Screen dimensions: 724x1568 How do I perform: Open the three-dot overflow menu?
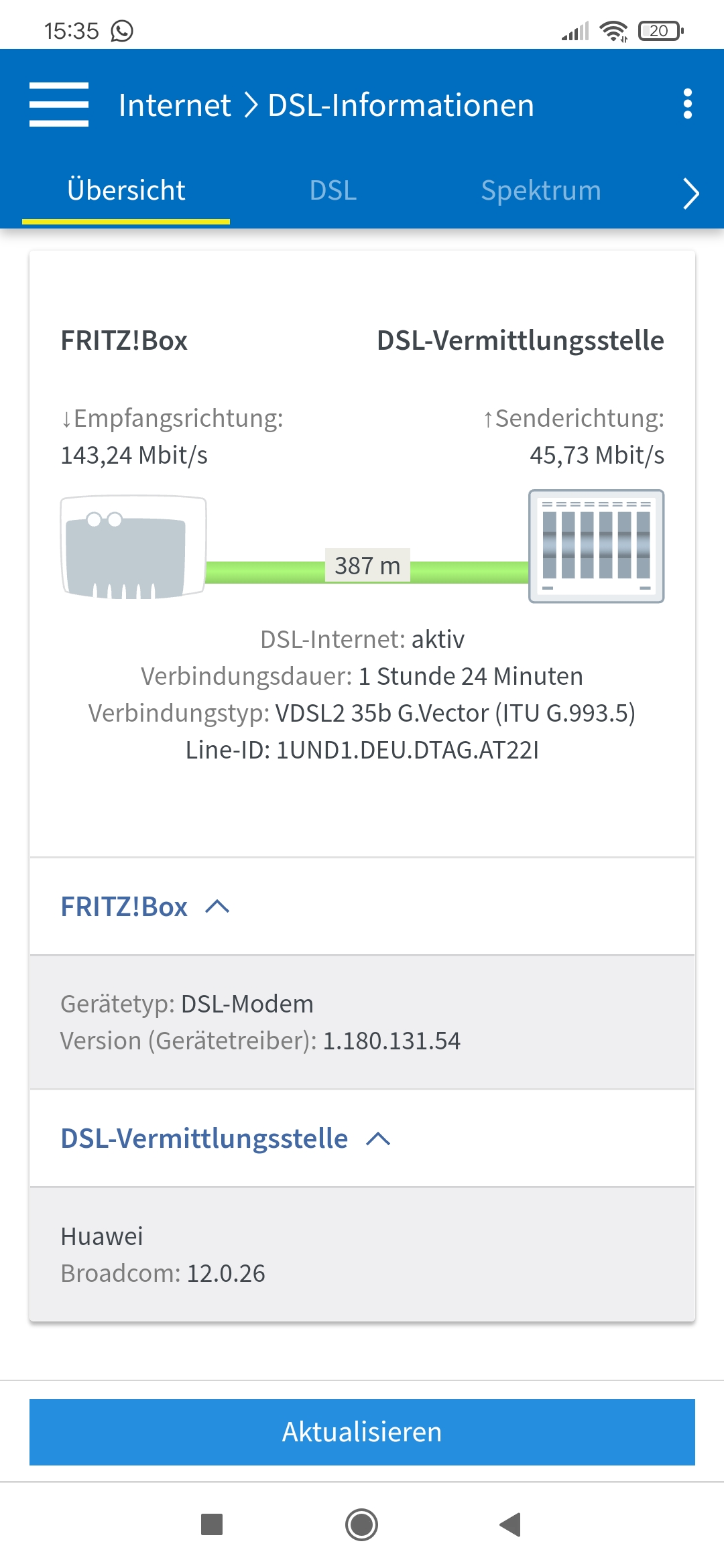coord(687,105)
